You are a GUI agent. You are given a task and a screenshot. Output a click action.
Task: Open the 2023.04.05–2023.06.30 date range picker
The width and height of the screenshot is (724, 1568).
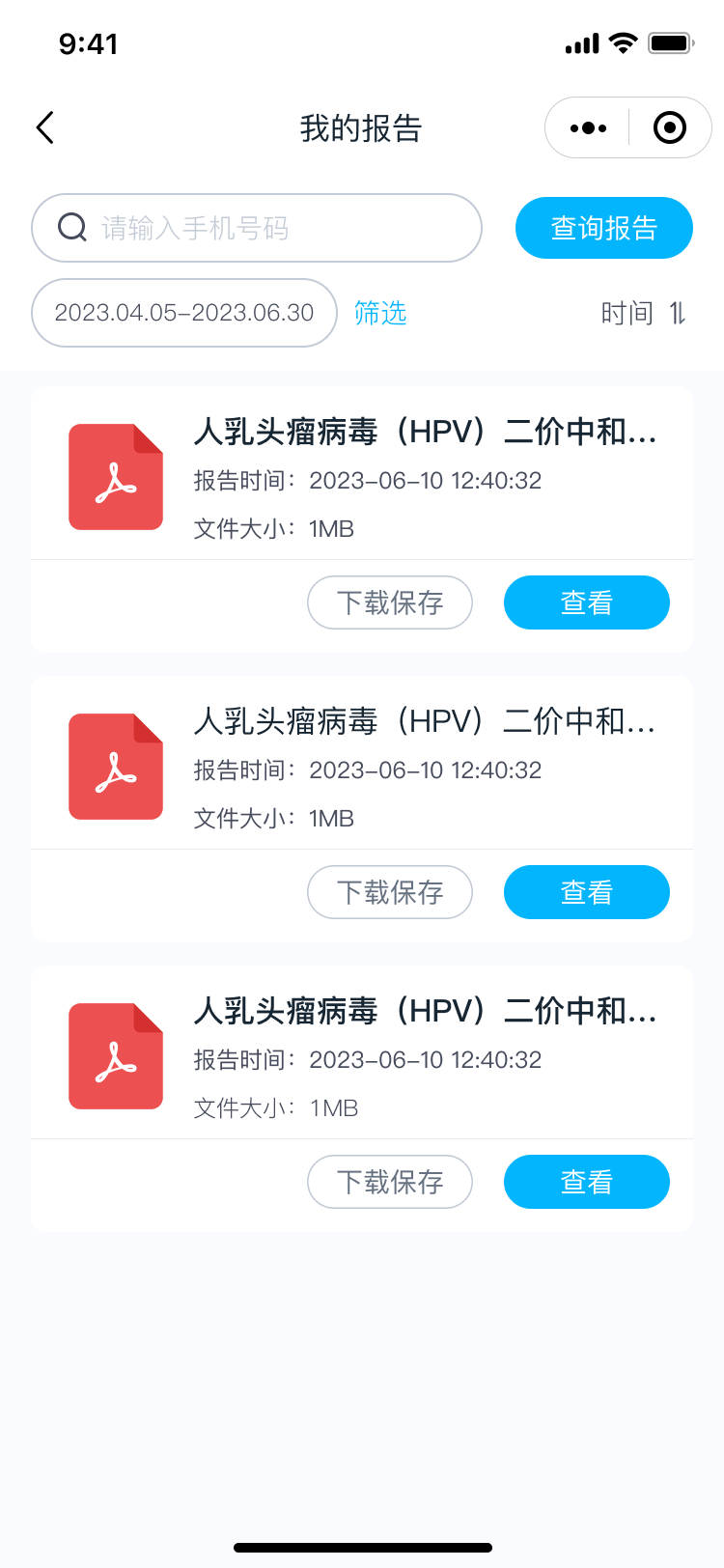coord(184,313)
